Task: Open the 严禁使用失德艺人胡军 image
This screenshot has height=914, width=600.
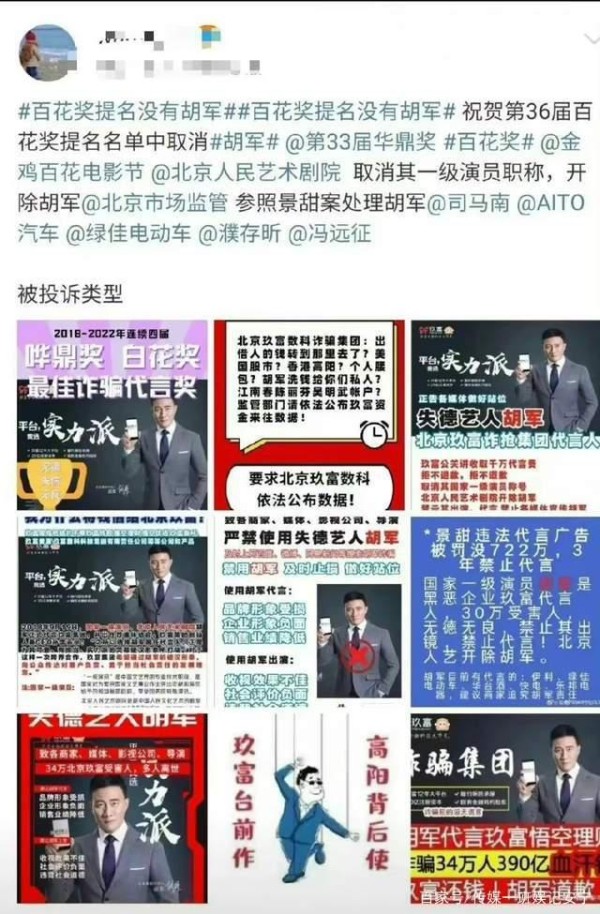Action: point(309,611)
